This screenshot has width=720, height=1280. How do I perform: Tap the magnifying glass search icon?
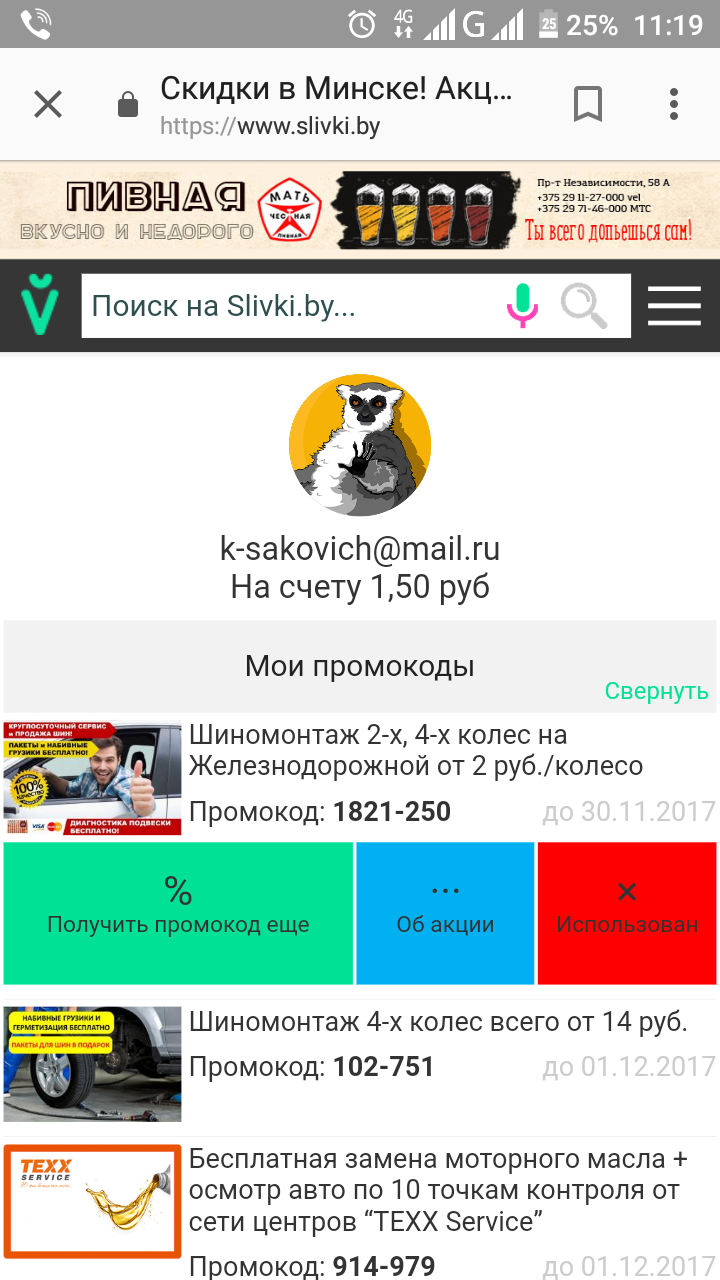[x=584, y=306]
